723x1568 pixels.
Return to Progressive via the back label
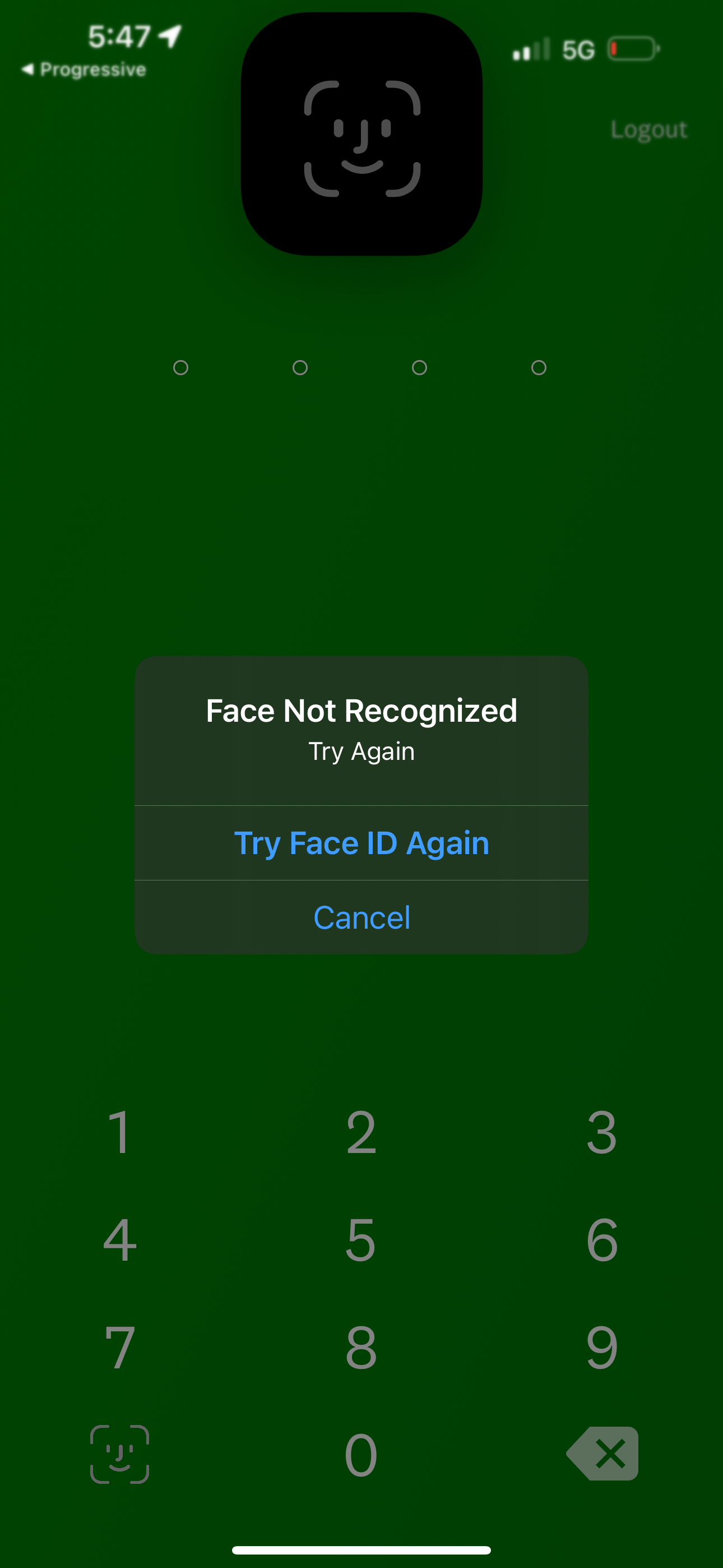pos(84,70)
